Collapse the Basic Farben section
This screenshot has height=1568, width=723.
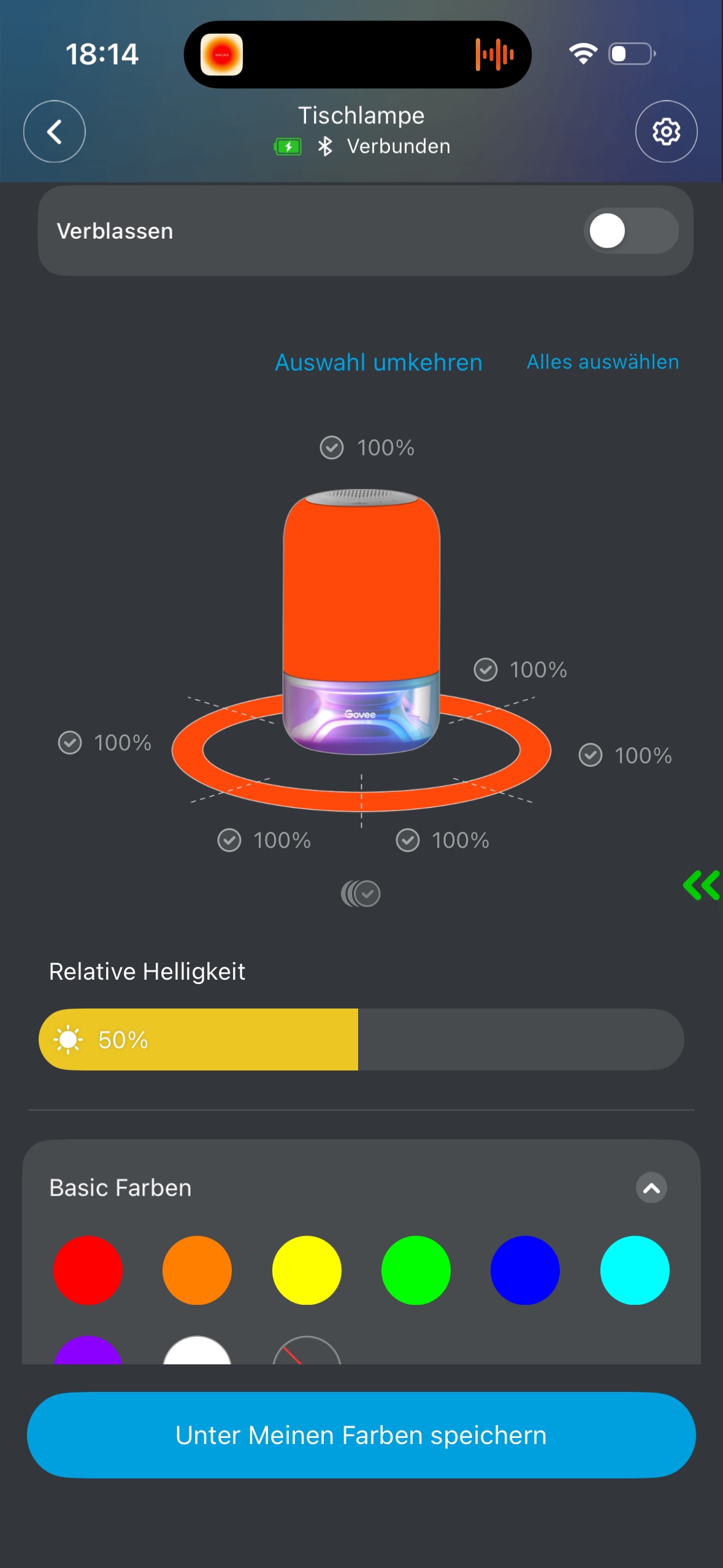pos(651,1188)
